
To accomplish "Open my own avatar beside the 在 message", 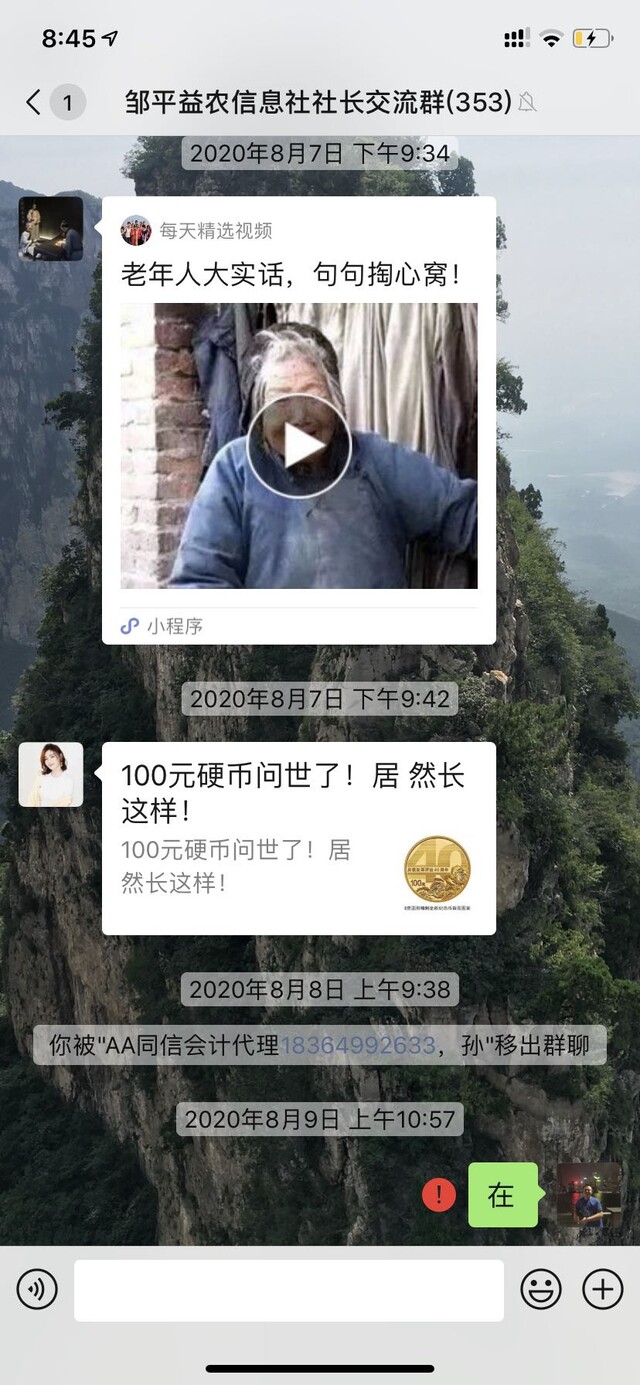I will (589, 1195).
